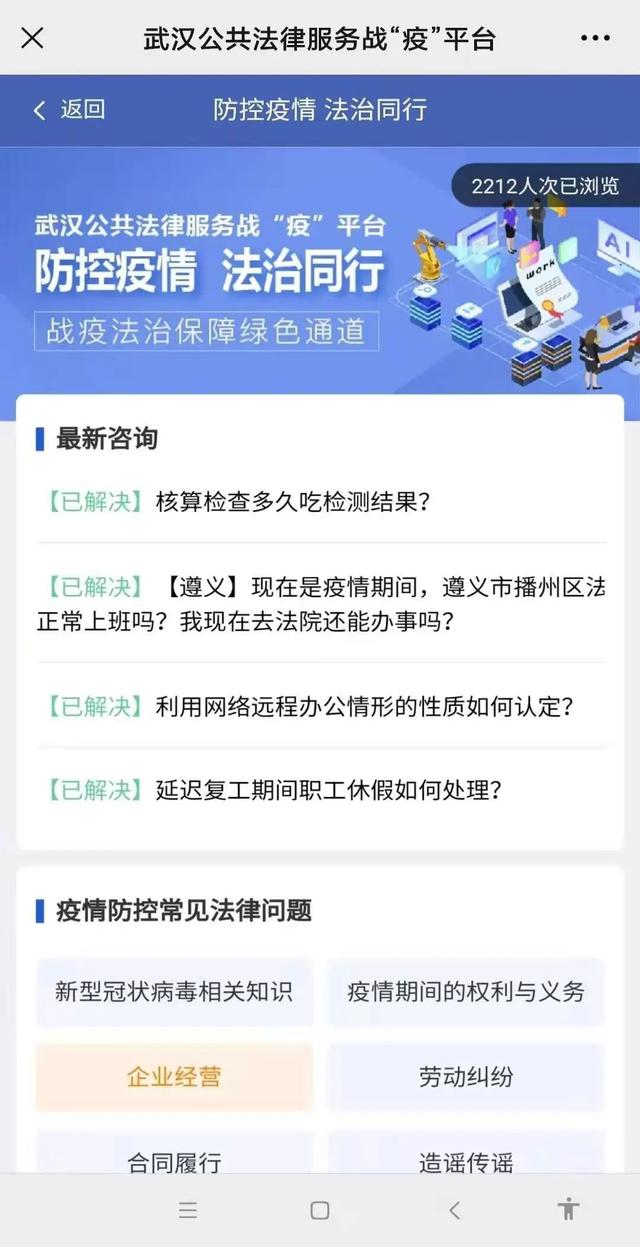This screenshot has width=640, height=1247.
Task: Open the accessibility figure icon
Action: click(x=568, y=1209)
